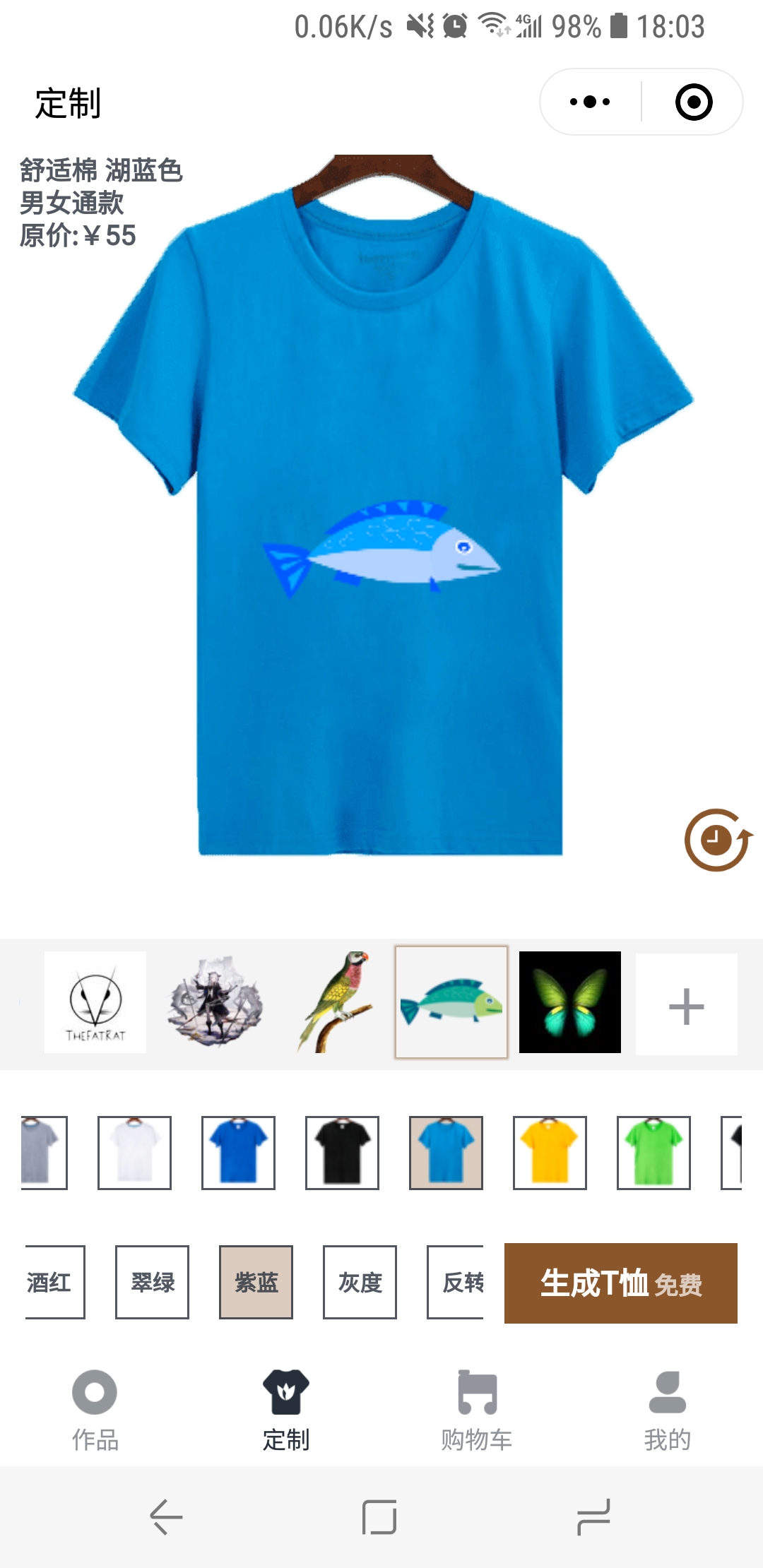Switch to the green T-shirt color

click(x=653, y=1153)
